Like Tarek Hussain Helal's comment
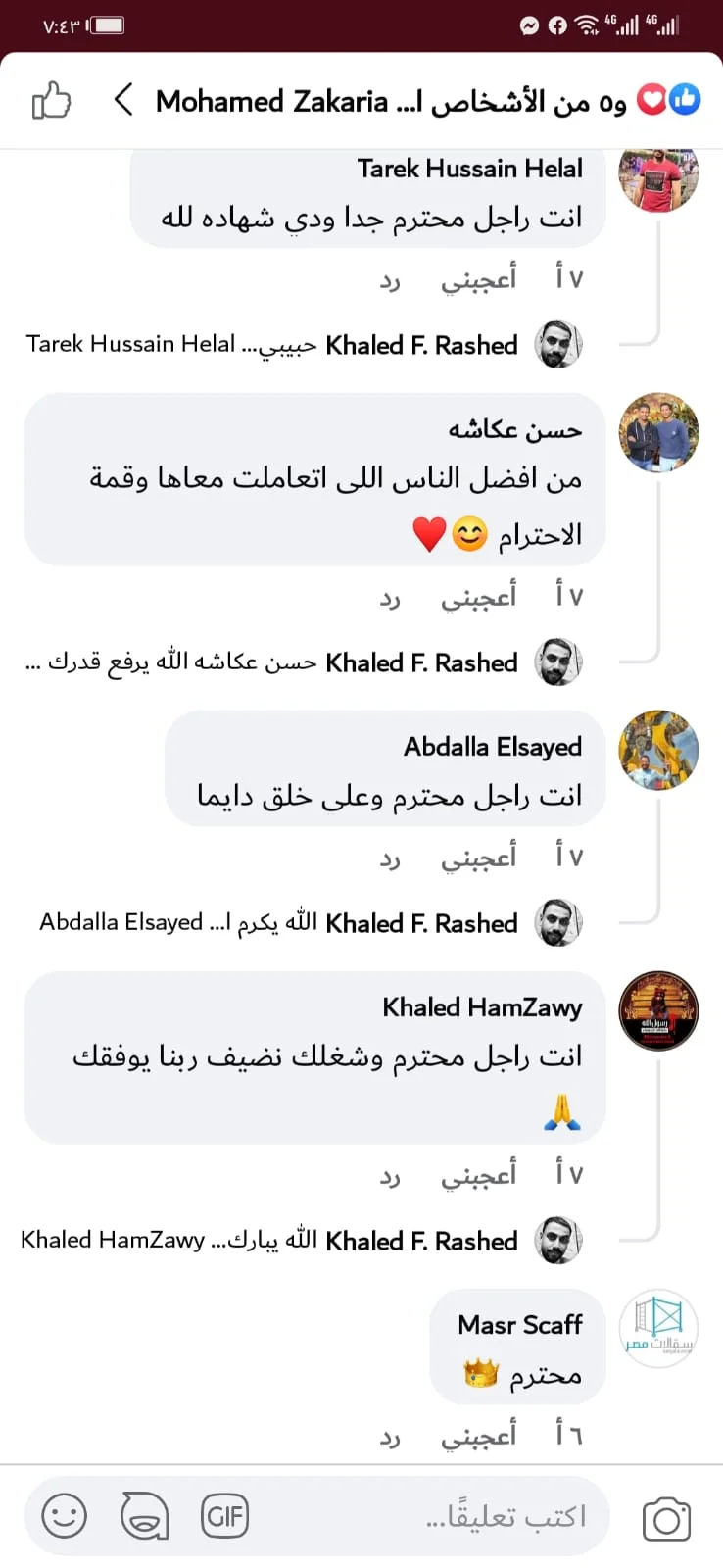 pos(478,279)
